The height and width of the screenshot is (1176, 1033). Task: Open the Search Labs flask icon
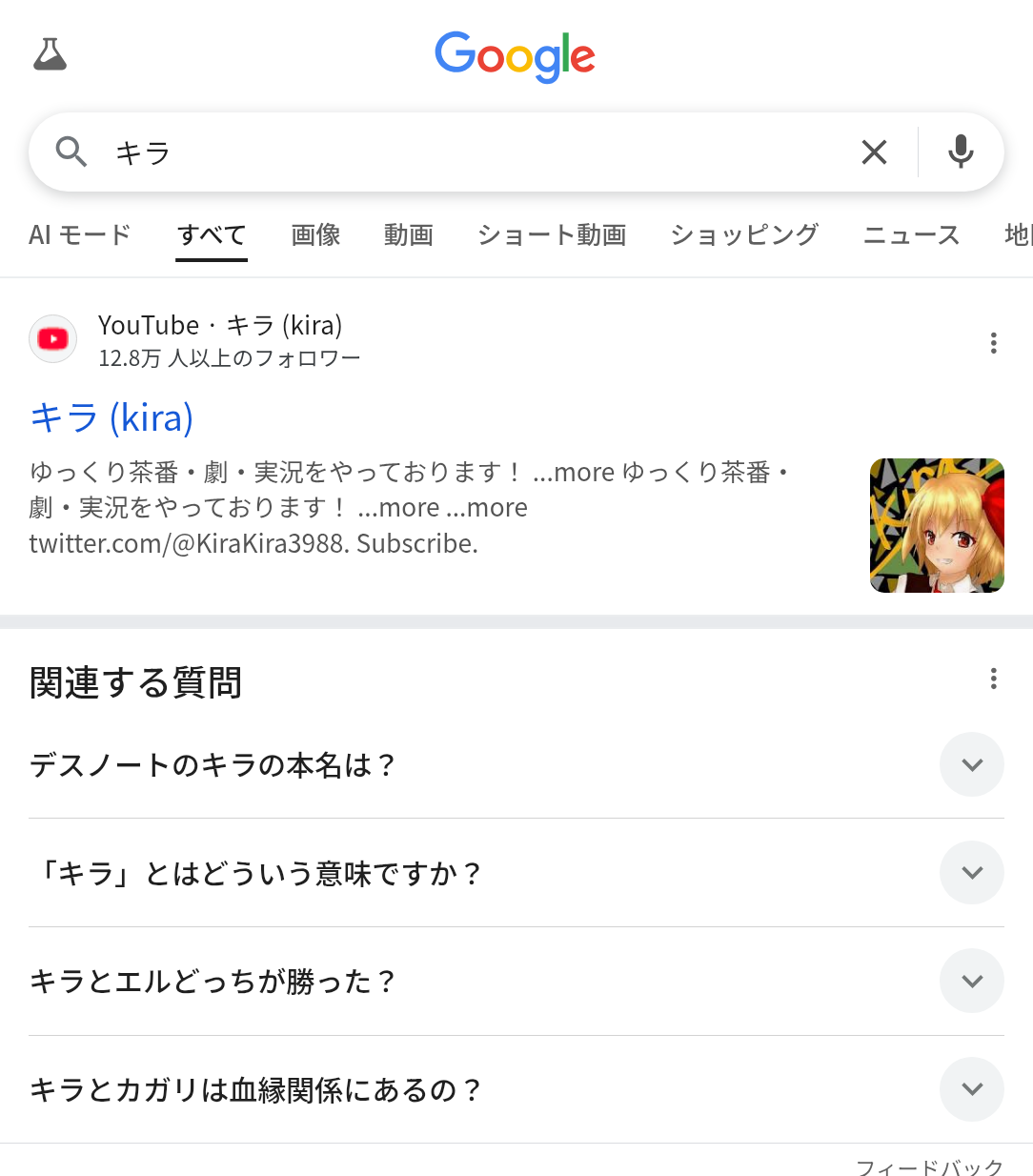click(x=50, y=55)
